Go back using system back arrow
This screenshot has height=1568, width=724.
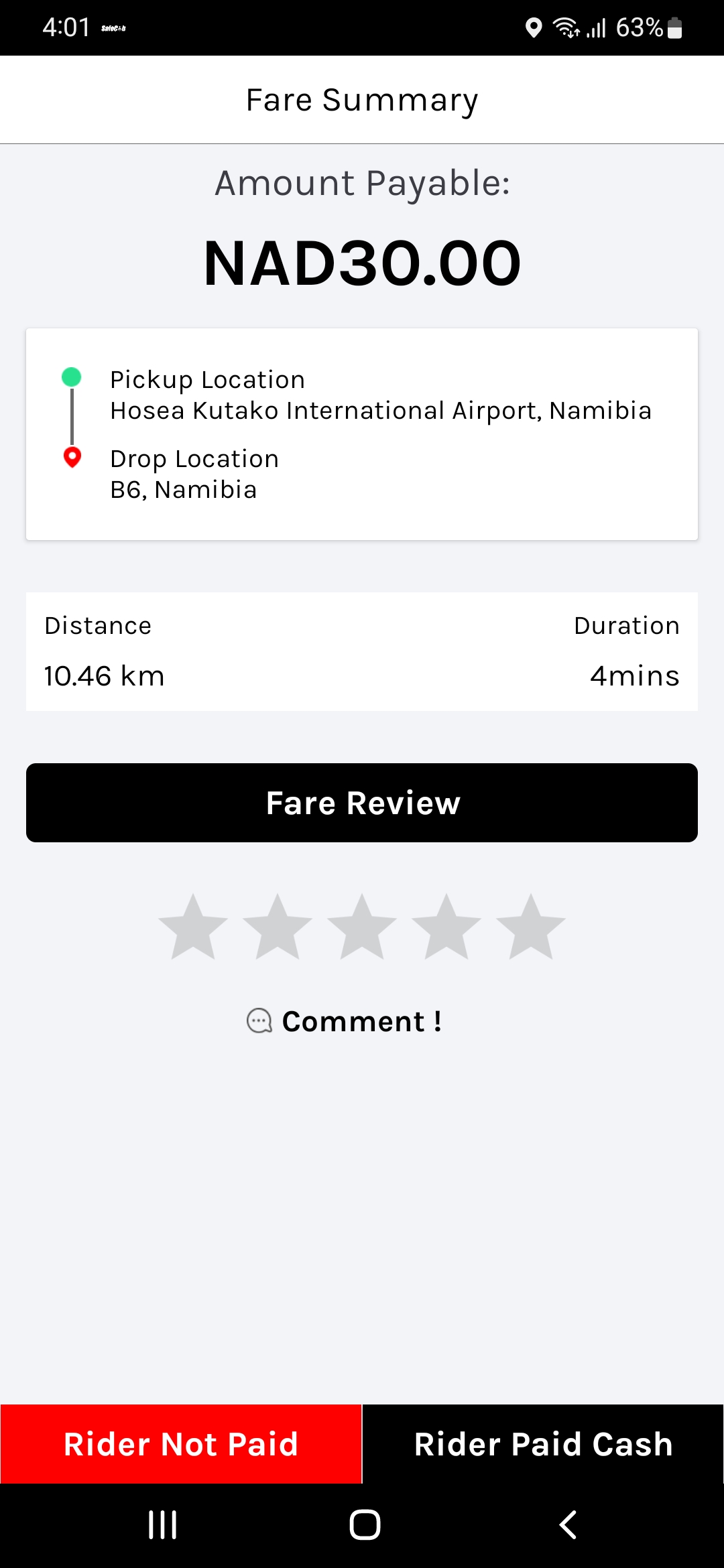point(568,1525)
